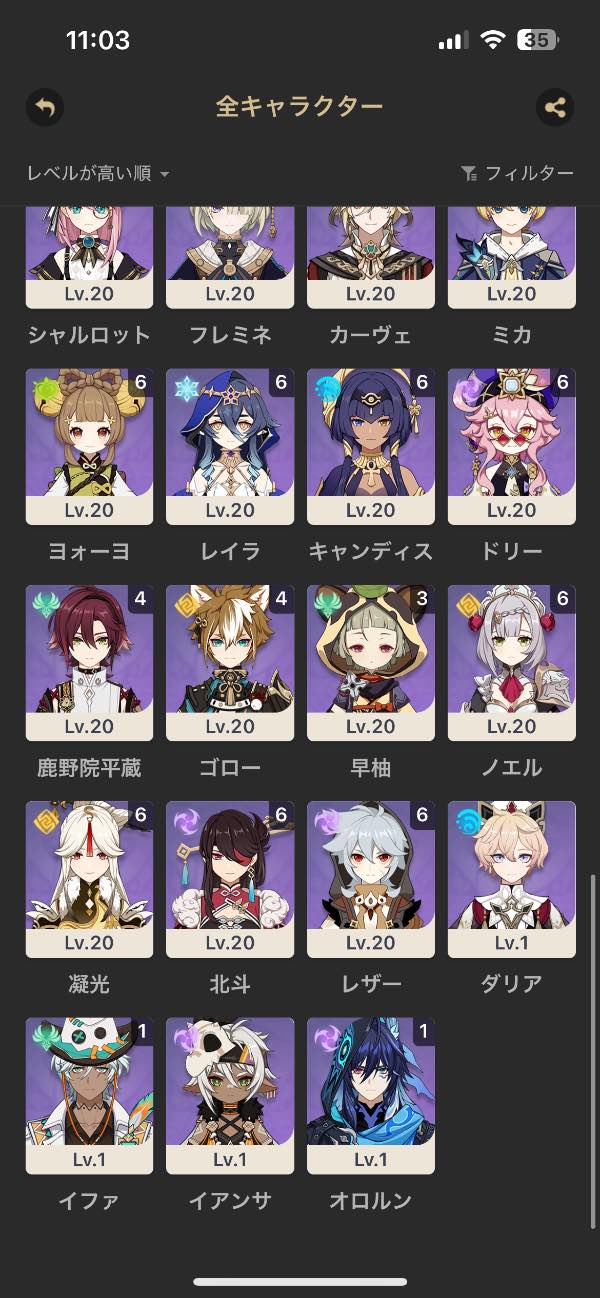Select the ノエル character card
Screen dimensions: 600x1298
512,662
